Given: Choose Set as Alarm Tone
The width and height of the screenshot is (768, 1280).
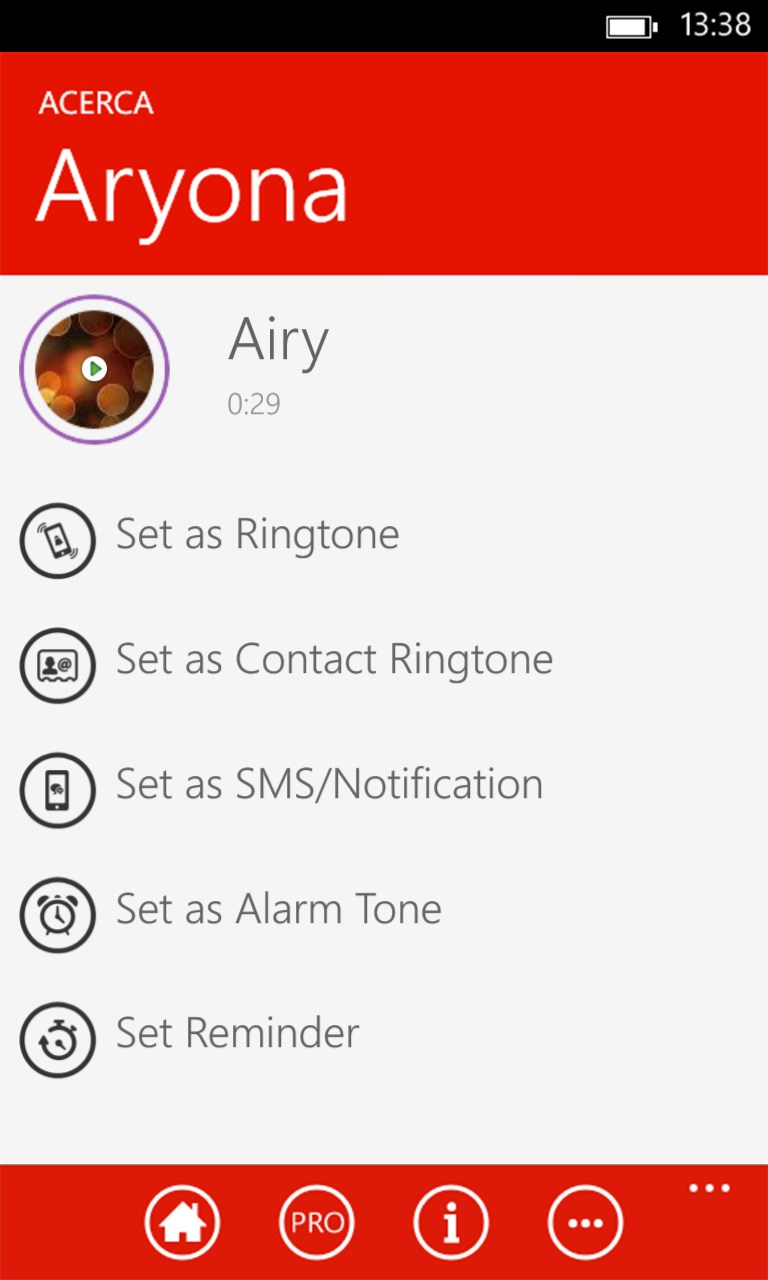Looking at the screenshot, I should pyautogui.click(x=278, y=910).
